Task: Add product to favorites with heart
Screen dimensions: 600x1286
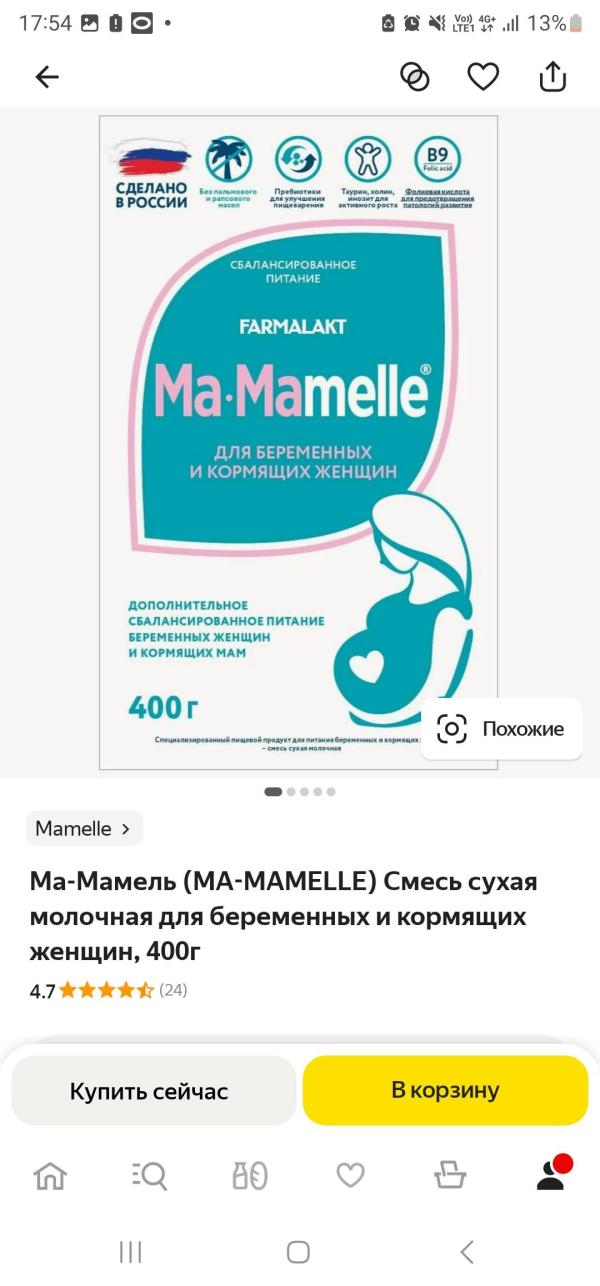Action: pos(483,77)
